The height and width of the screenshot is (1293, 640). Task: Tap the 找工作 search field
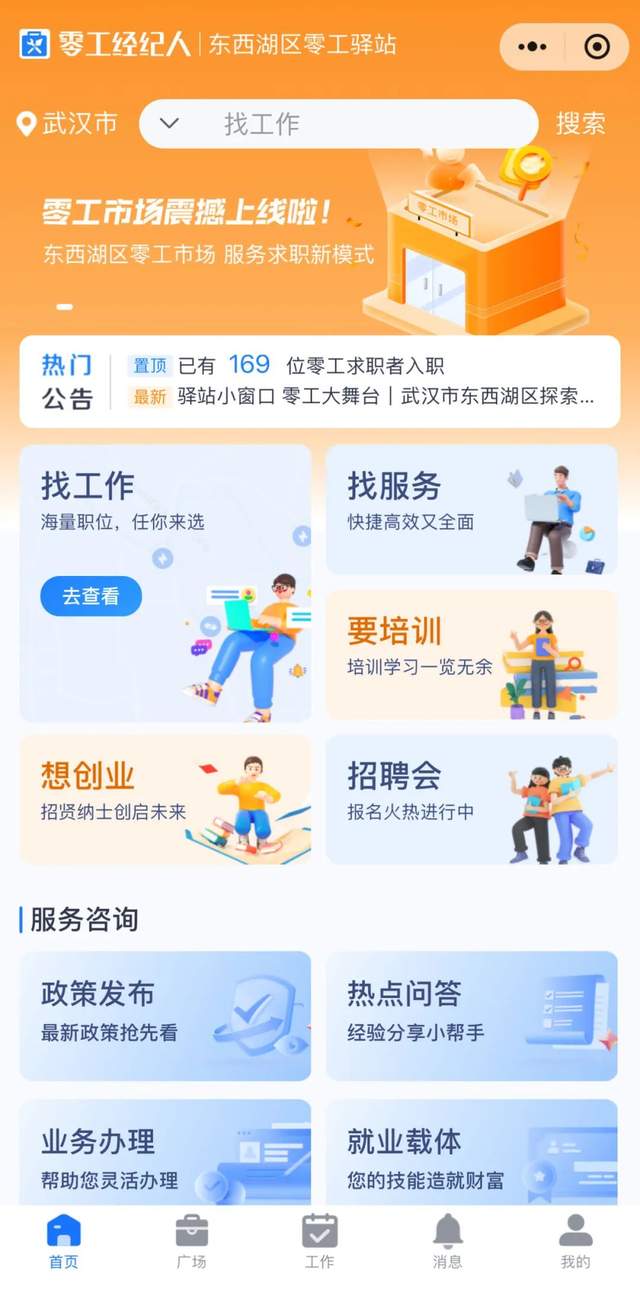pos(350,124)
